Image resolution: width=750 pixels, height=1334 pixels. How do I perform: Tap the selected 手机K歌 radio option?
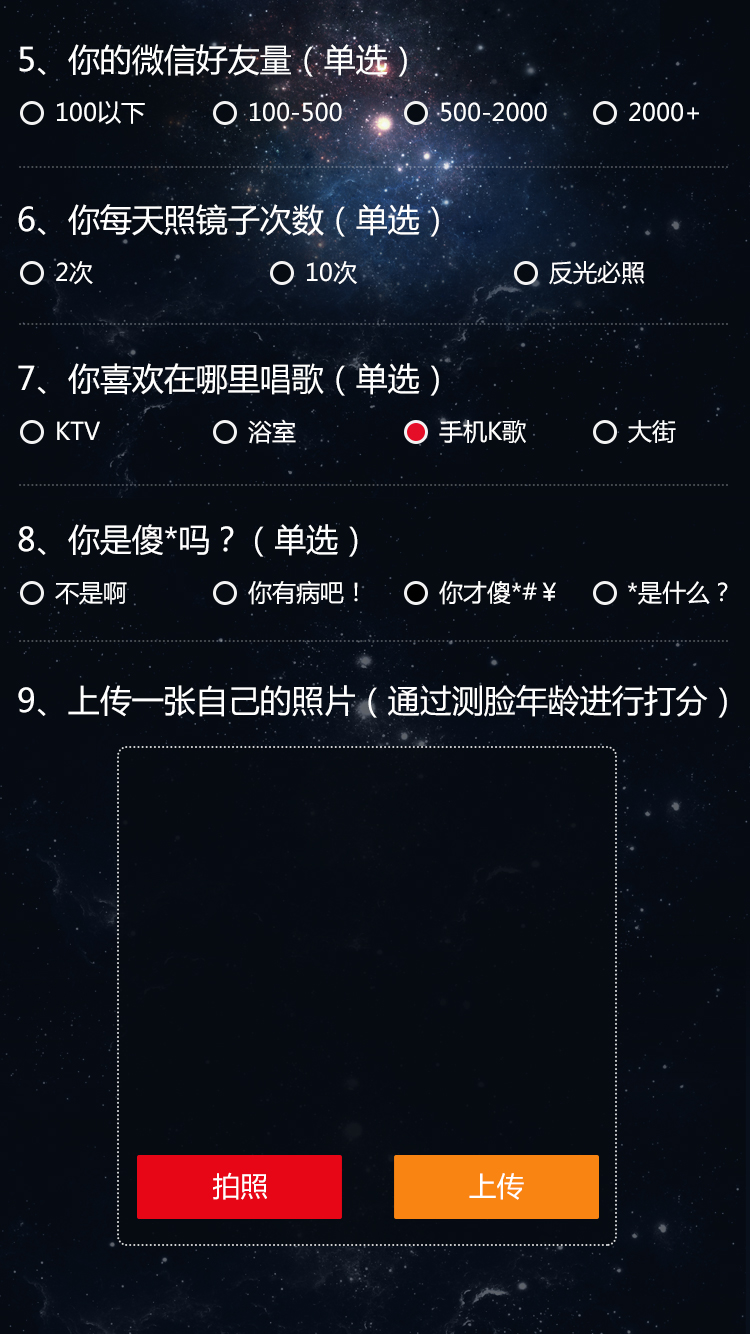point(416,432)
